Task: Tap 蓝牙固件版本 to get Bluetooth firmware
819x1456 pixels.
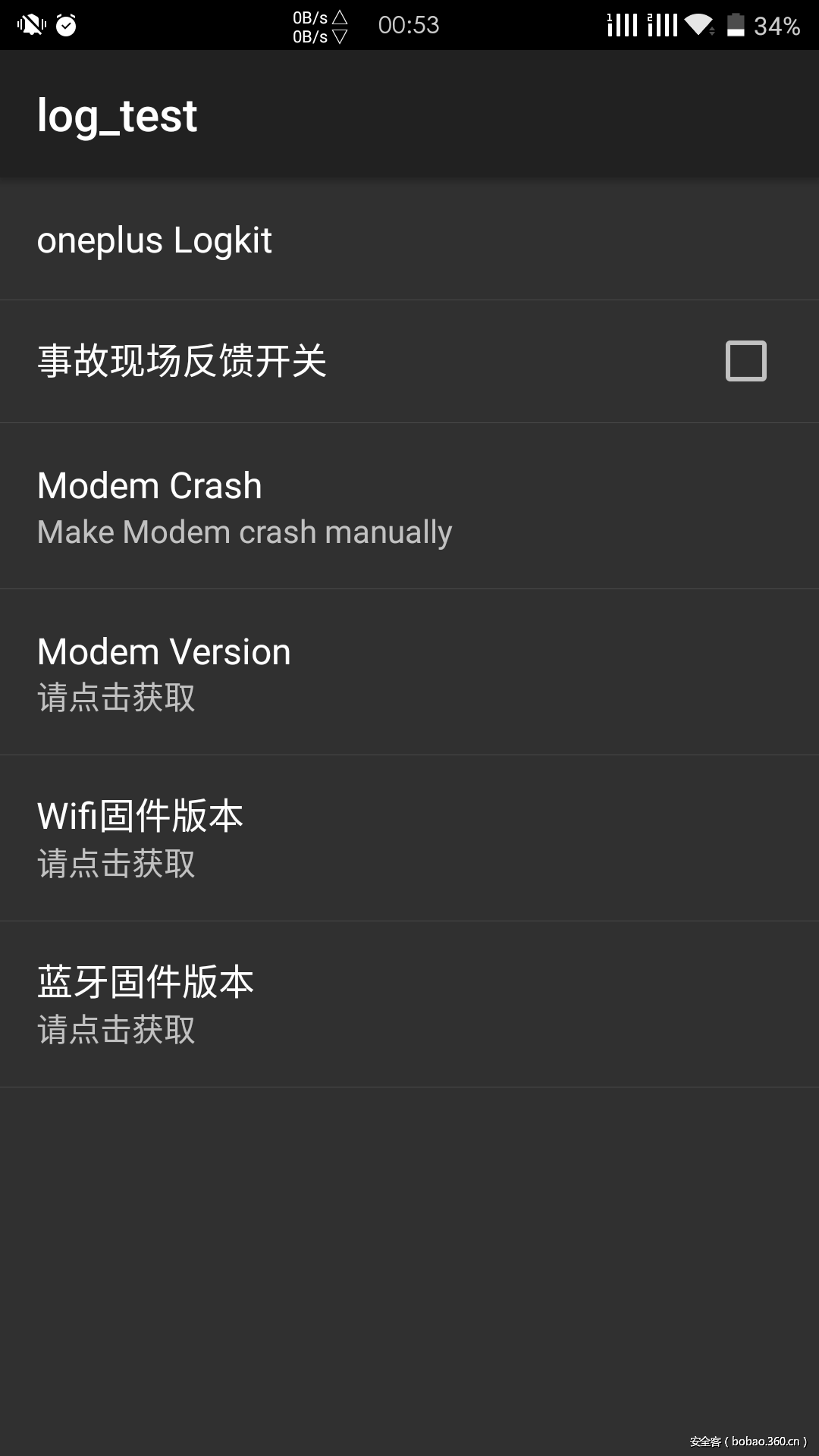Action: pyautogui.click(x=409, y=1003)
